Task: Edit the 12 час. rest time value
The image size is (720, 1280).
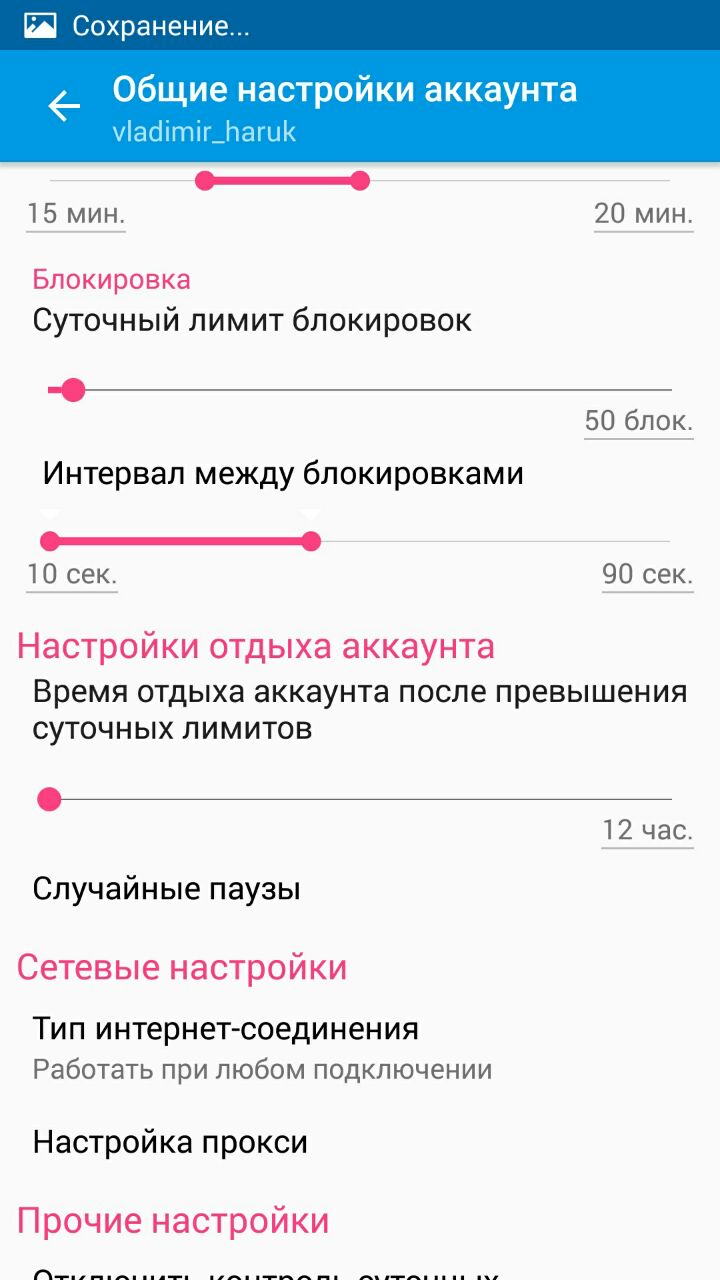Action: point(647,831)
